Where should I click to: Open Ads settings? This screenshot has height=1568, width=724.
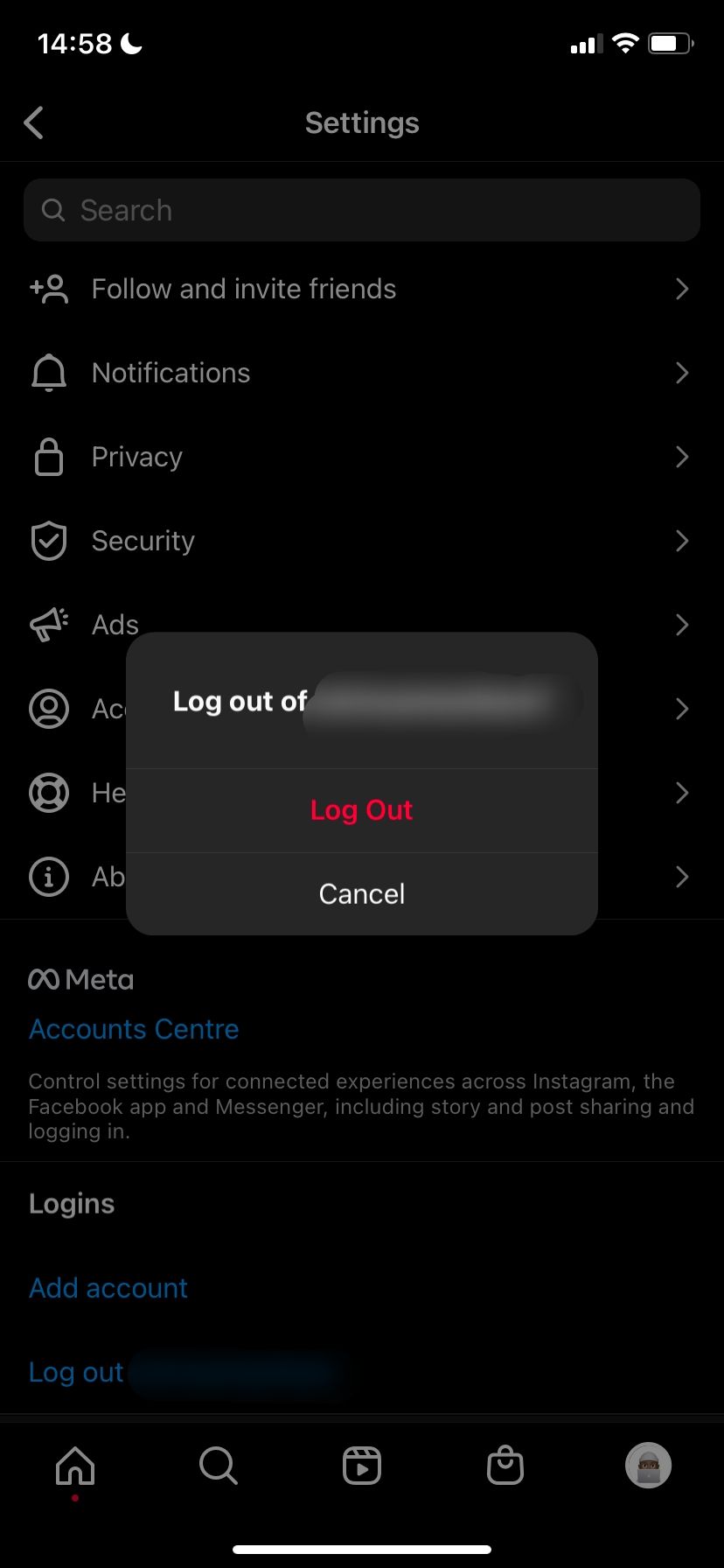pos(115,625)
